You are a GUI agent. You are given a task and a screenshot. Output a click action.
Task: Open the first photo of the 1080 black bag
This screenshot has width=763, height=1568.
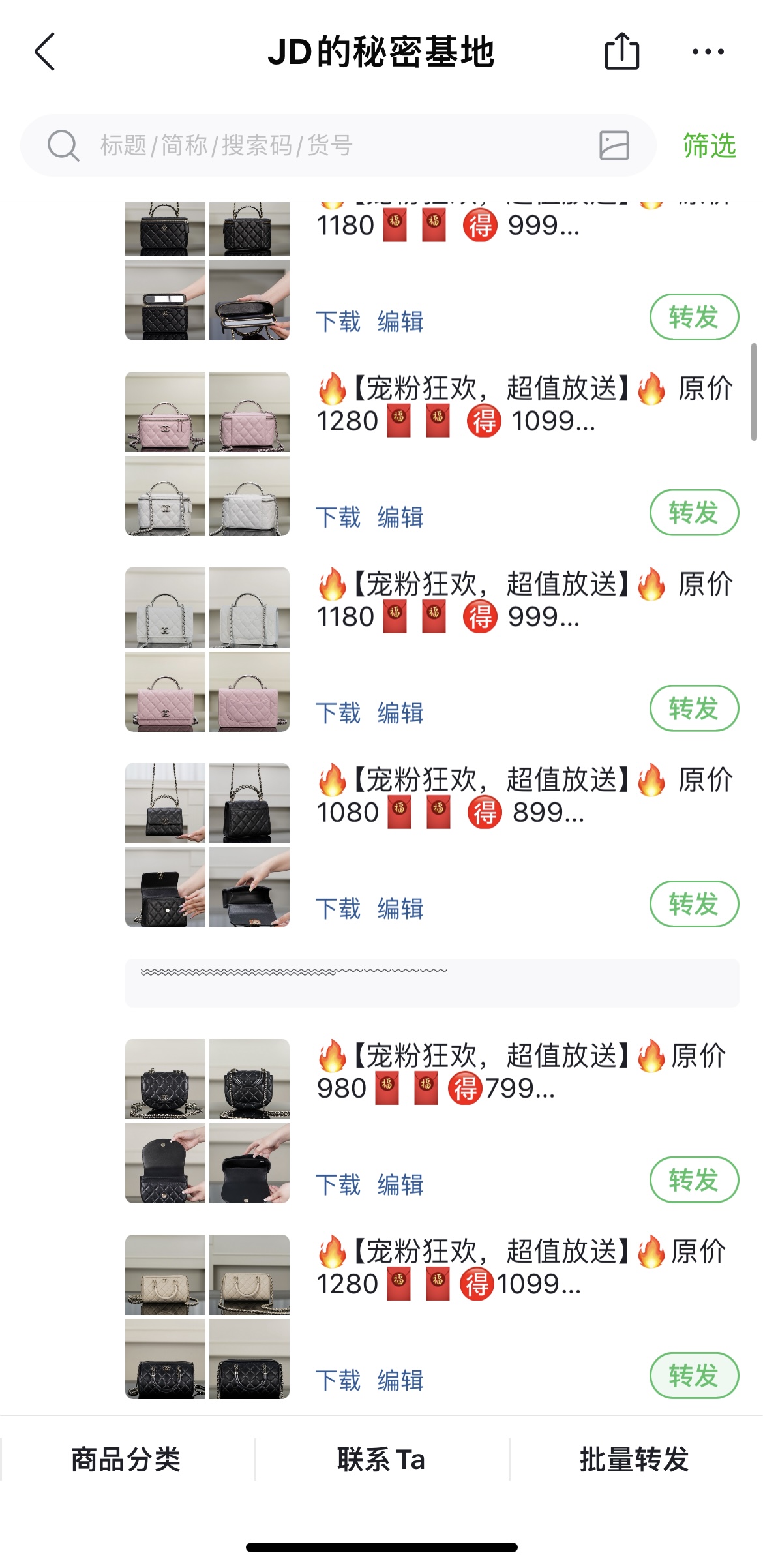tap(165, 803)
